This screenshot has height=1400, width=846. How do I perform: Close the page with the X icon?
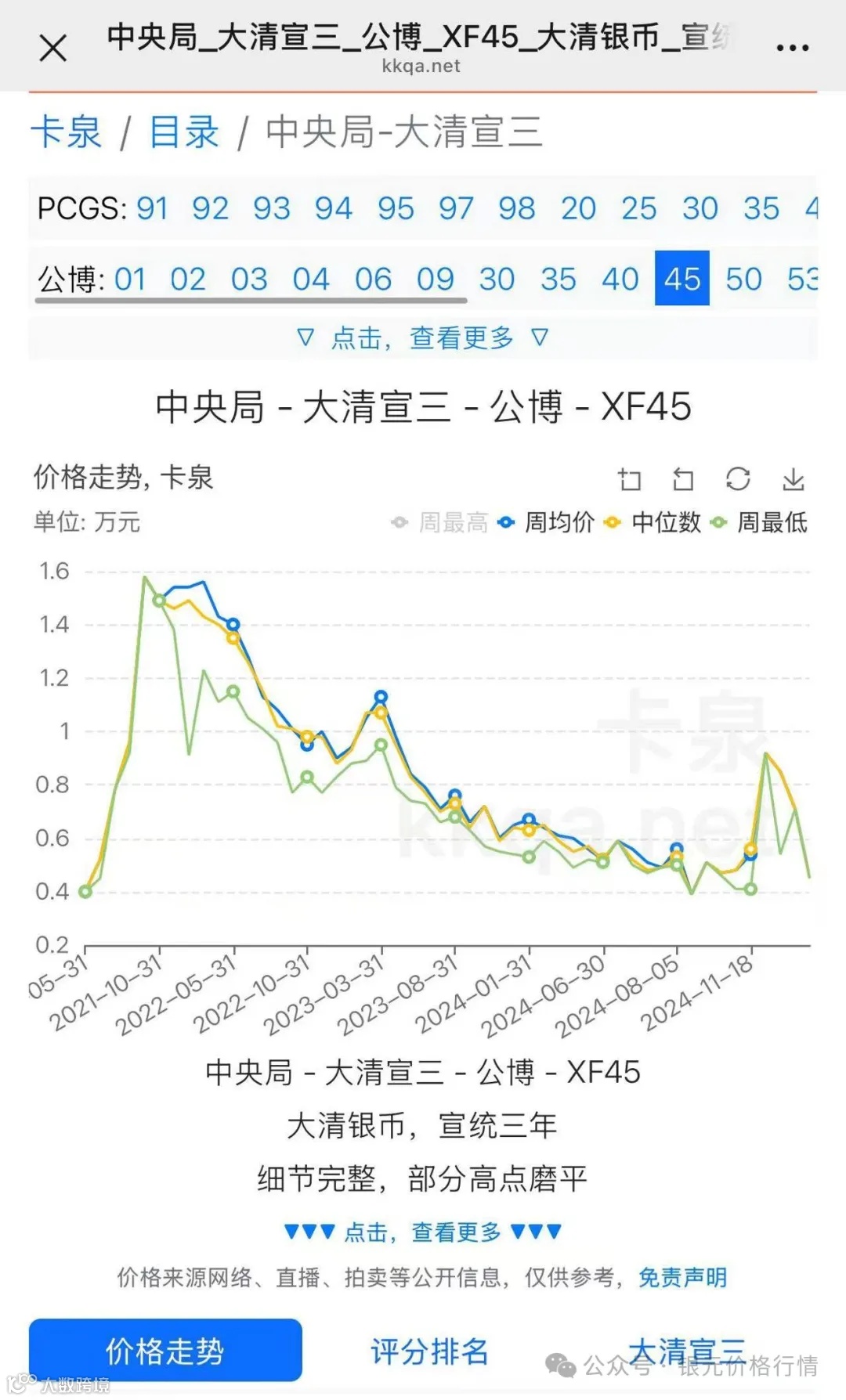pos(52,47)
